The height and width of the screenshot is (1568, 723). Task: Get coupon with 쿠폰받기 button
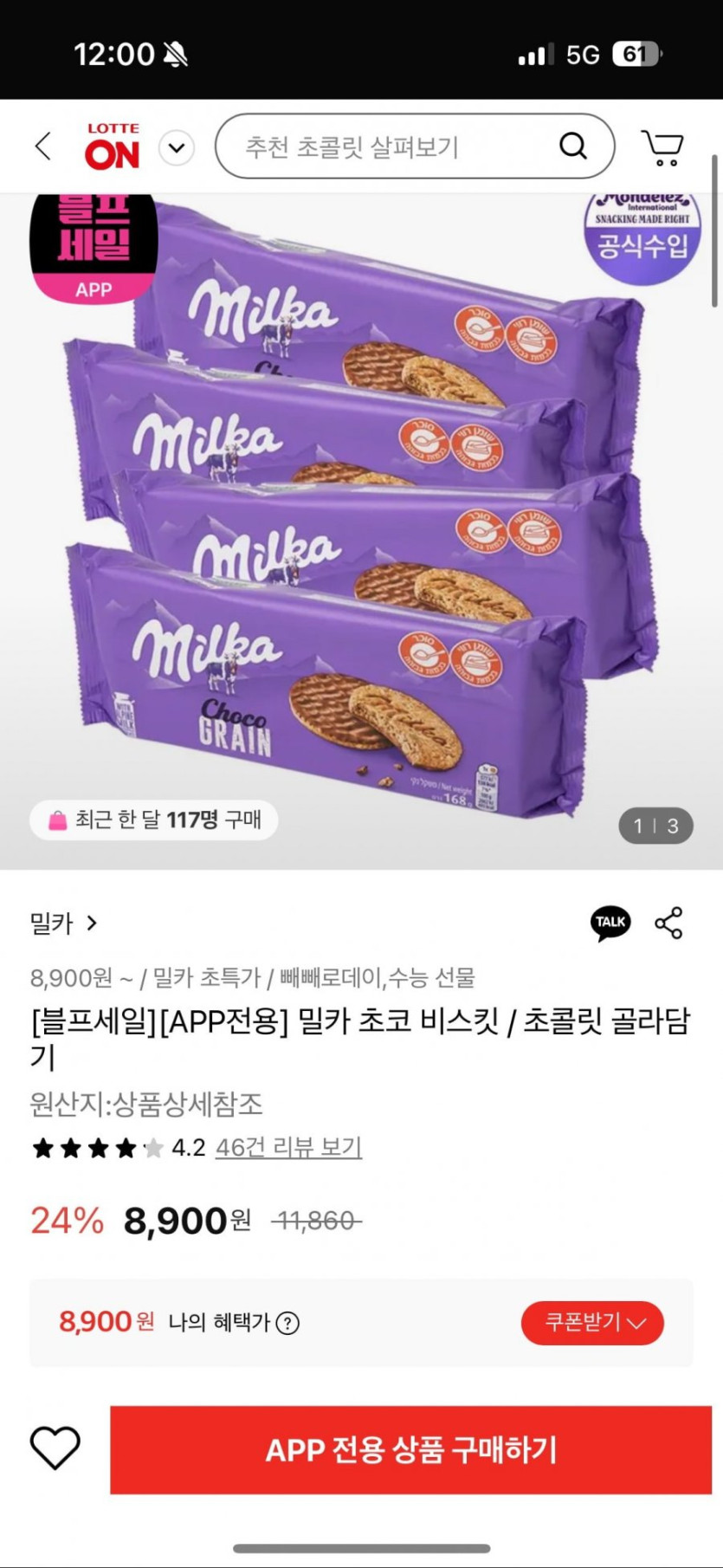(x=592, y=1323)
